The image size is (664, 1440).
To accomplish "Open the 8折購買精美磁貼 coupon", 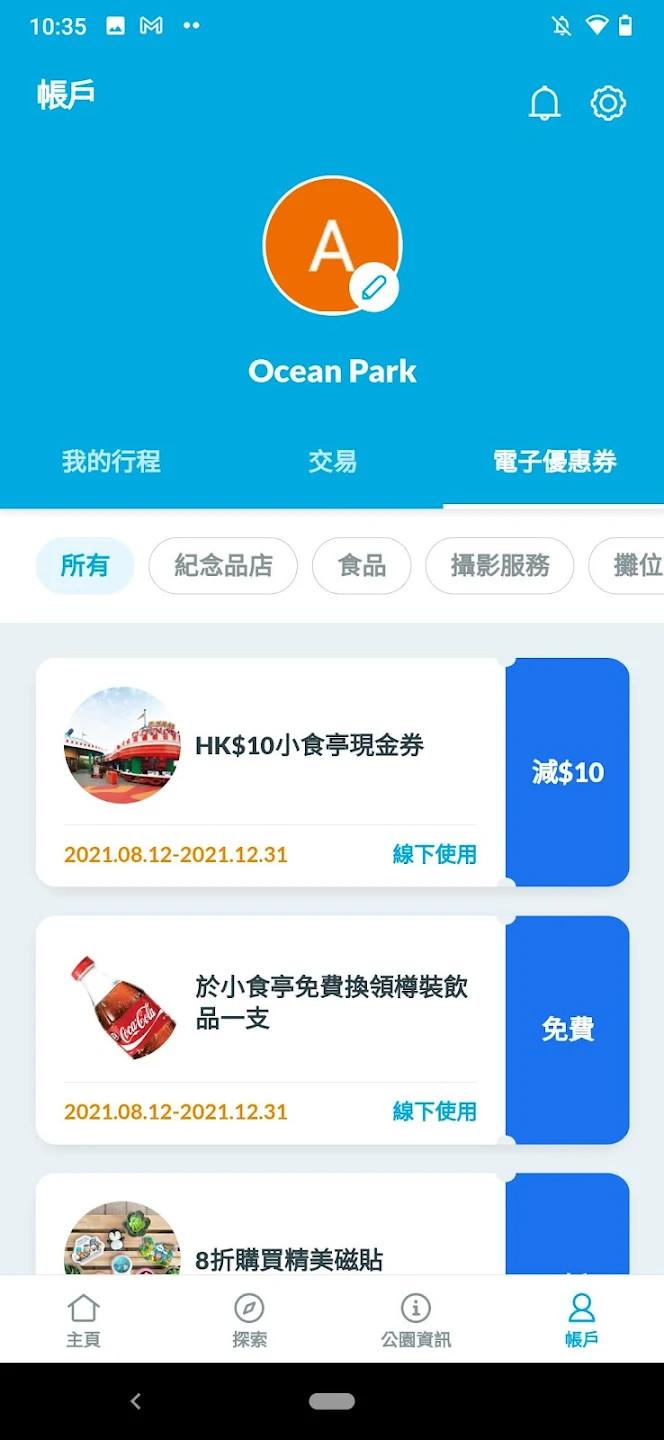I will pos(288,1259).
